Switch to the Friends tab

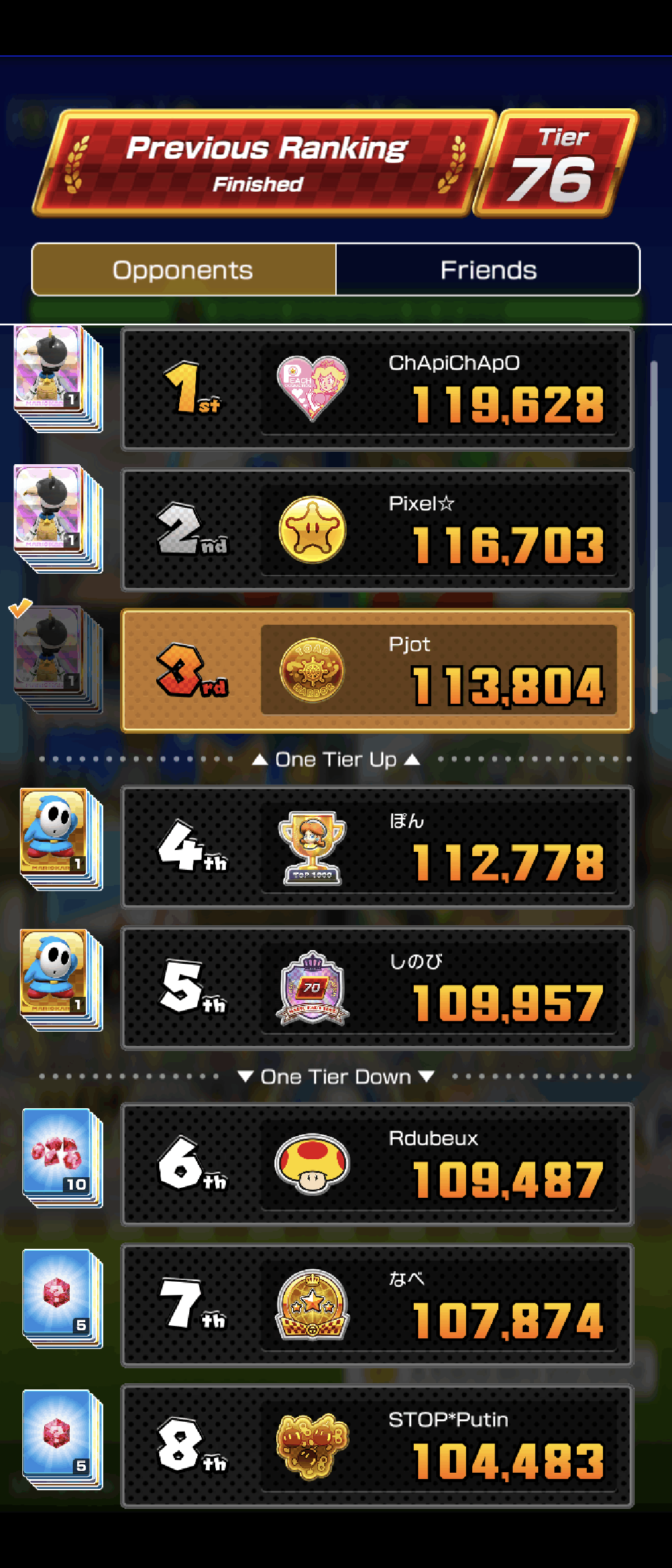(x=488, y=269)
